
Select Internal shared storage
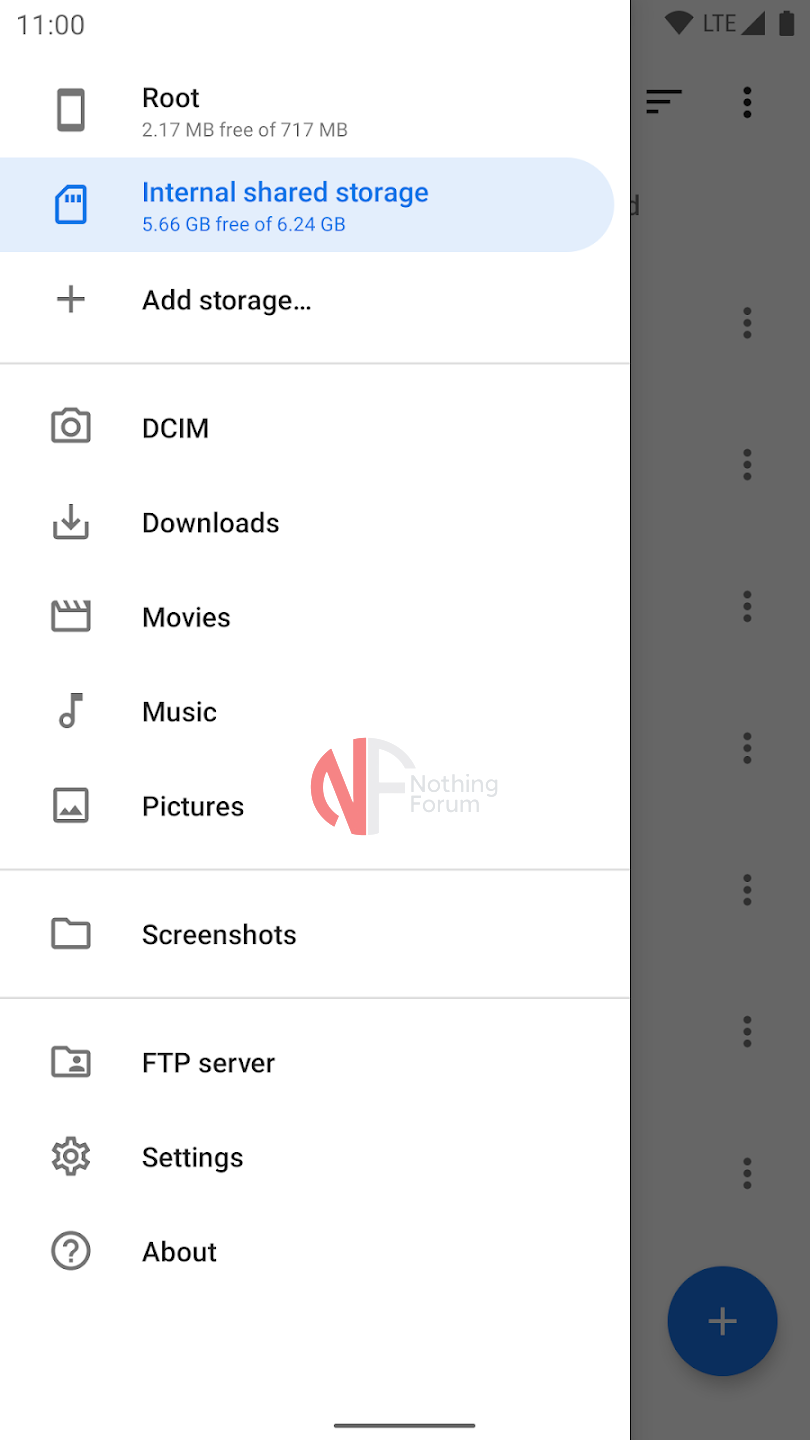pyautogui.click(x=285, y=205)
